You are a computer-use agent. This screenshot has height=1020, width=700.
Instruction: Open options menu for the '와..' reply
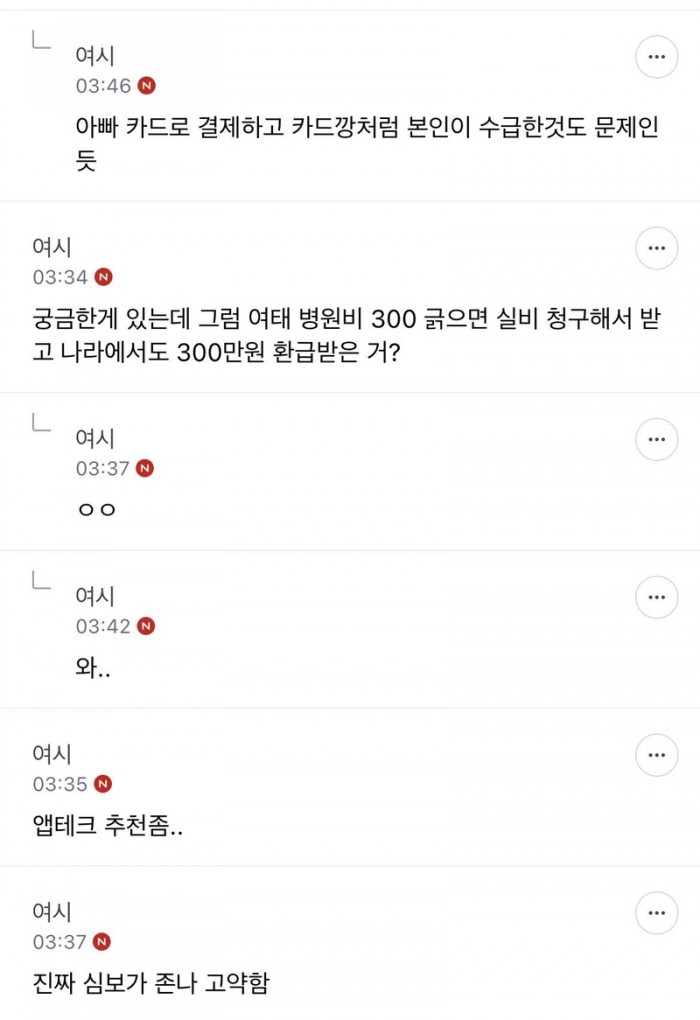tap(657, 597)
